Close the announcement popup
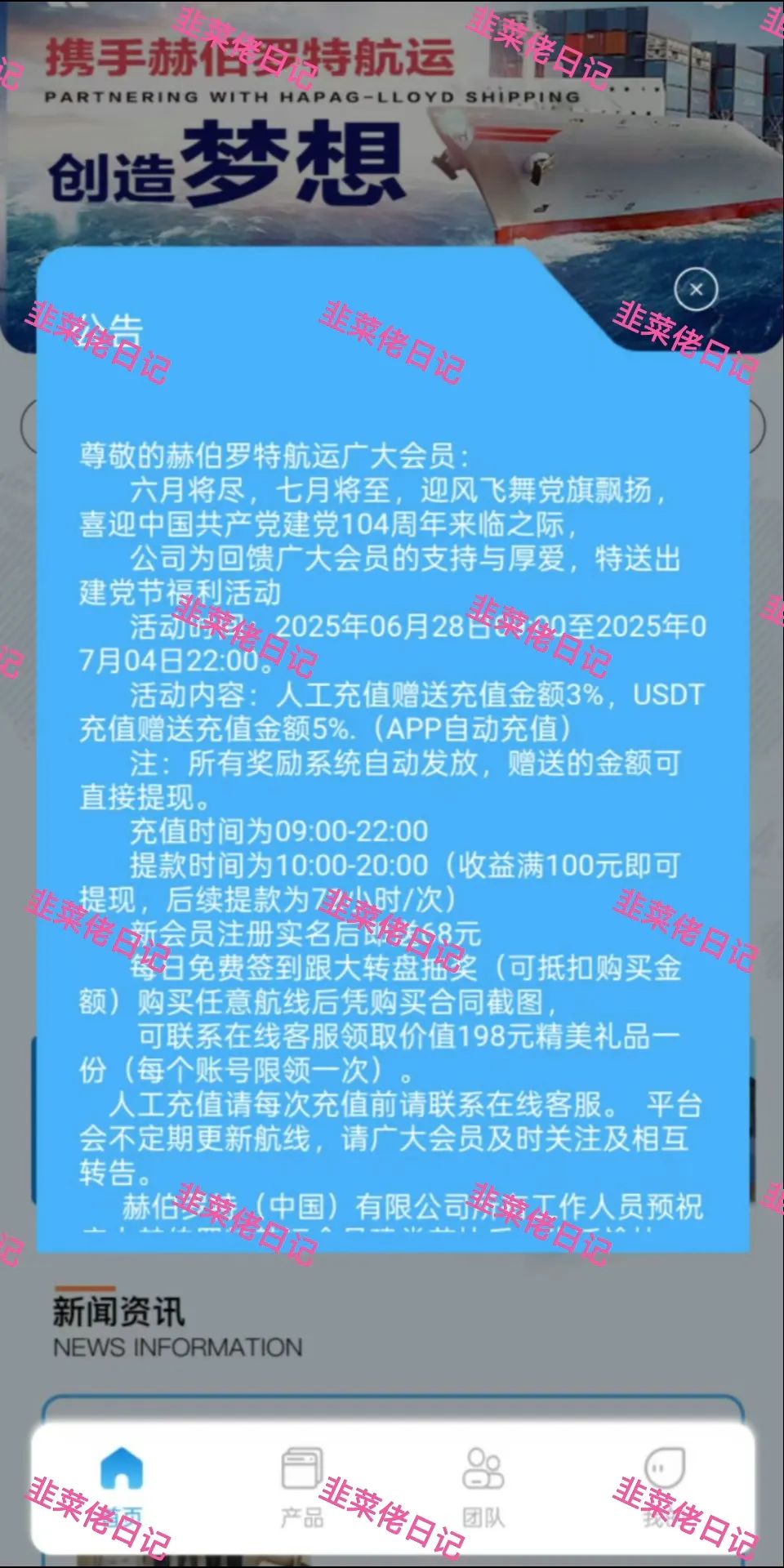This screenshot has width=784, height=1568. (x=696, y=289)
